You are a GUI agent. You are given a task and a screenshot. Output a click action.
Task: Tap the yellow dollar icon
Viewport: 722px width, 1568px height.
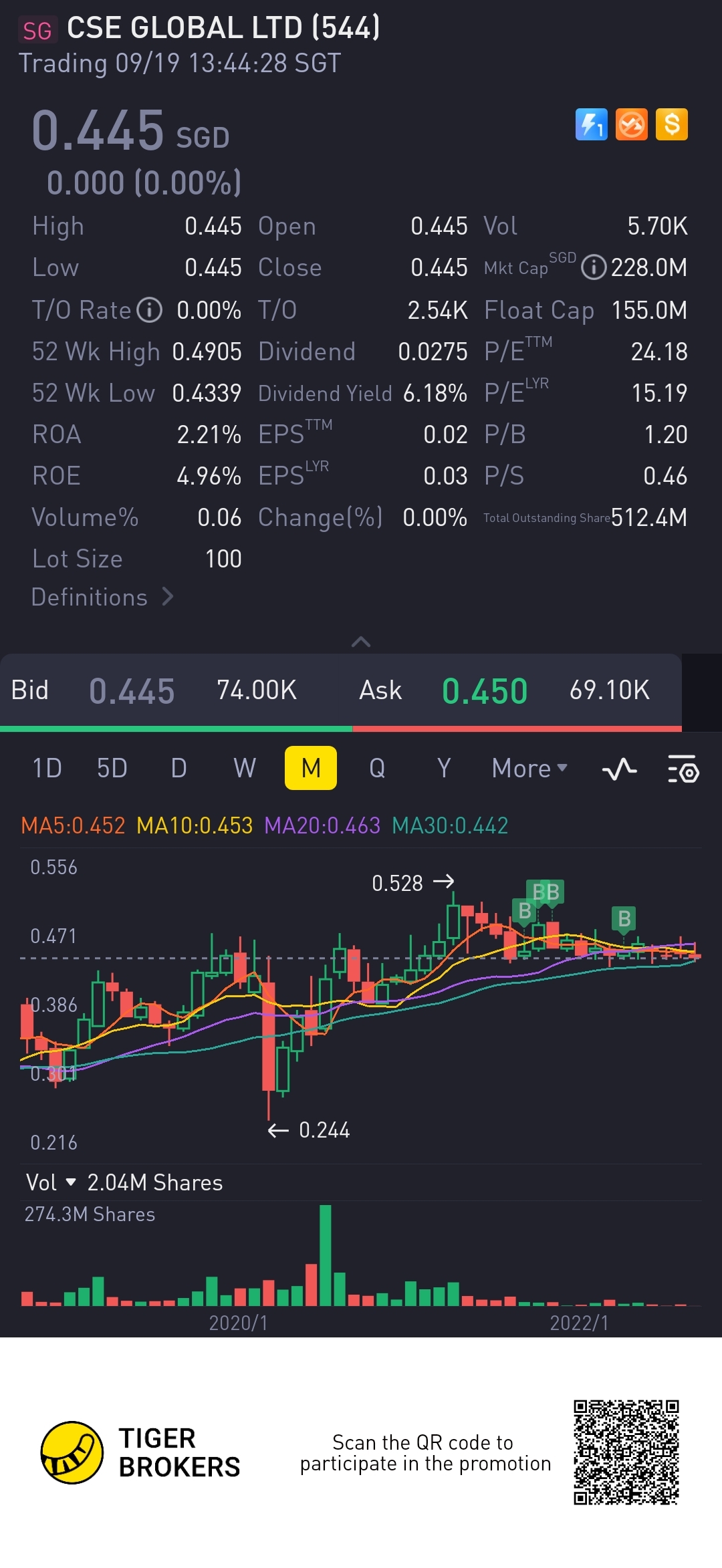coord(672,124)
